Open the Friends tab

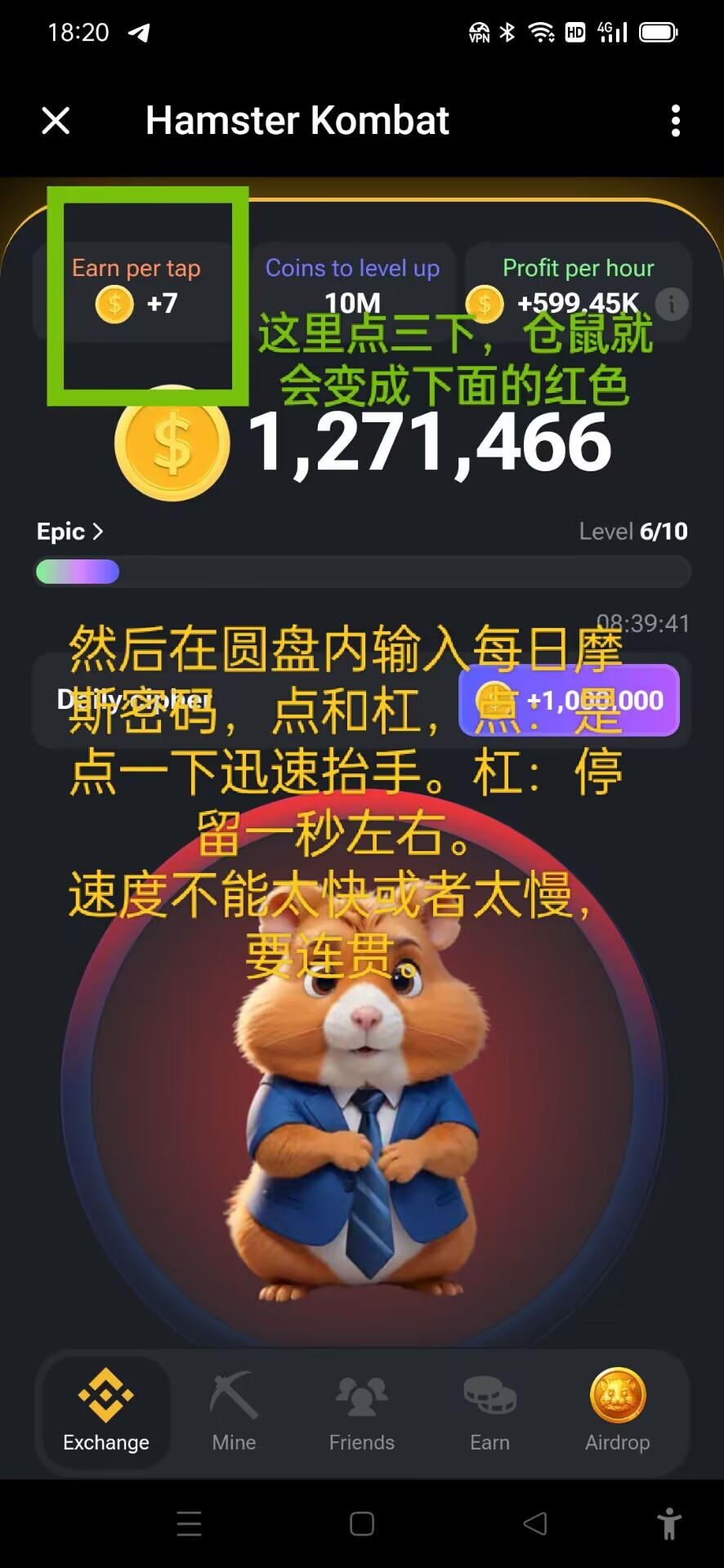[x=361, y=1412]
